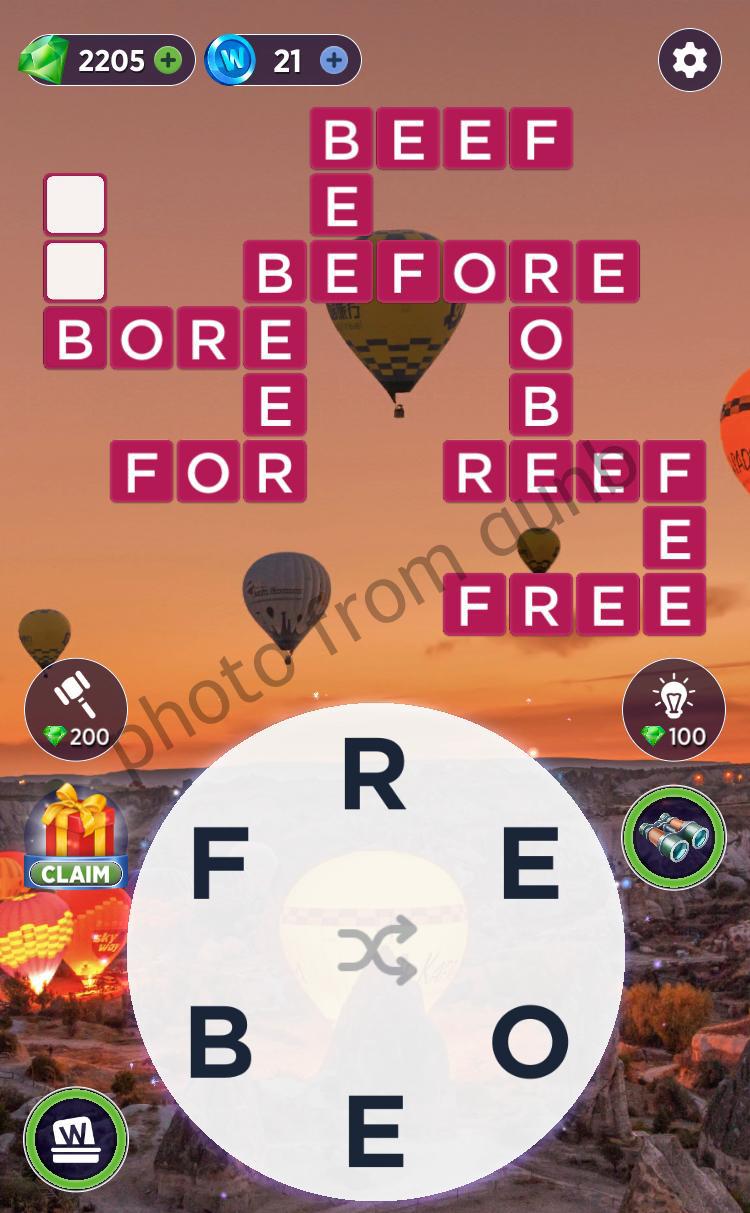
Task: Select letter B in the wheel
Action: point(219,1044)
